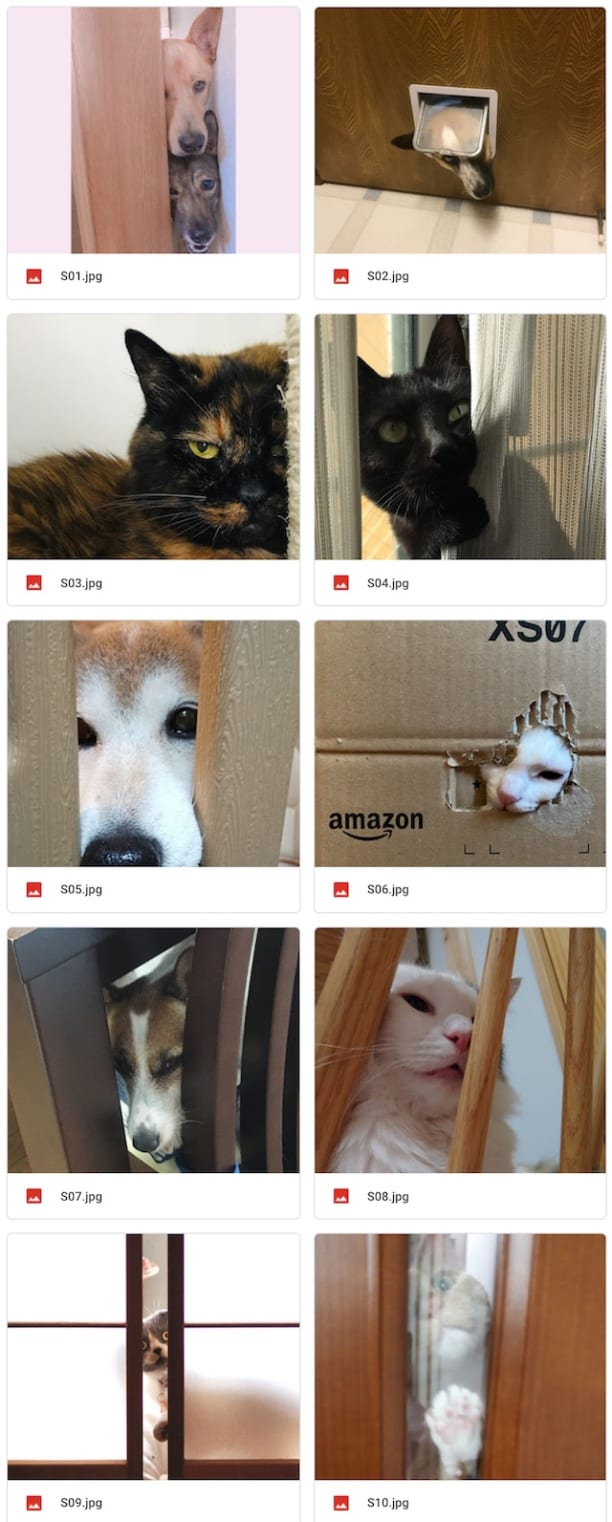
Task: Open the file S05.jpg
Action: 153,743
